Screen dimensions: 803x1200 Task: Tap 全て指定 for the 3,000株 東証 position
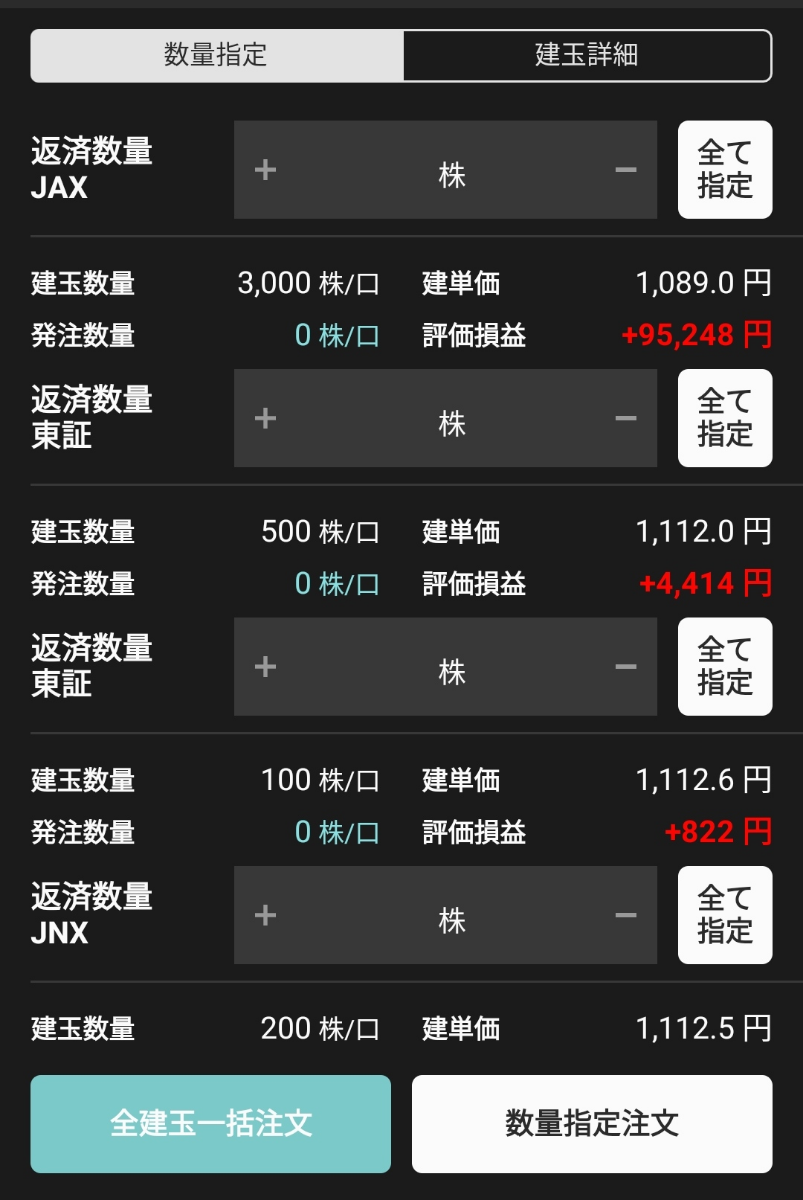(724, 418)
